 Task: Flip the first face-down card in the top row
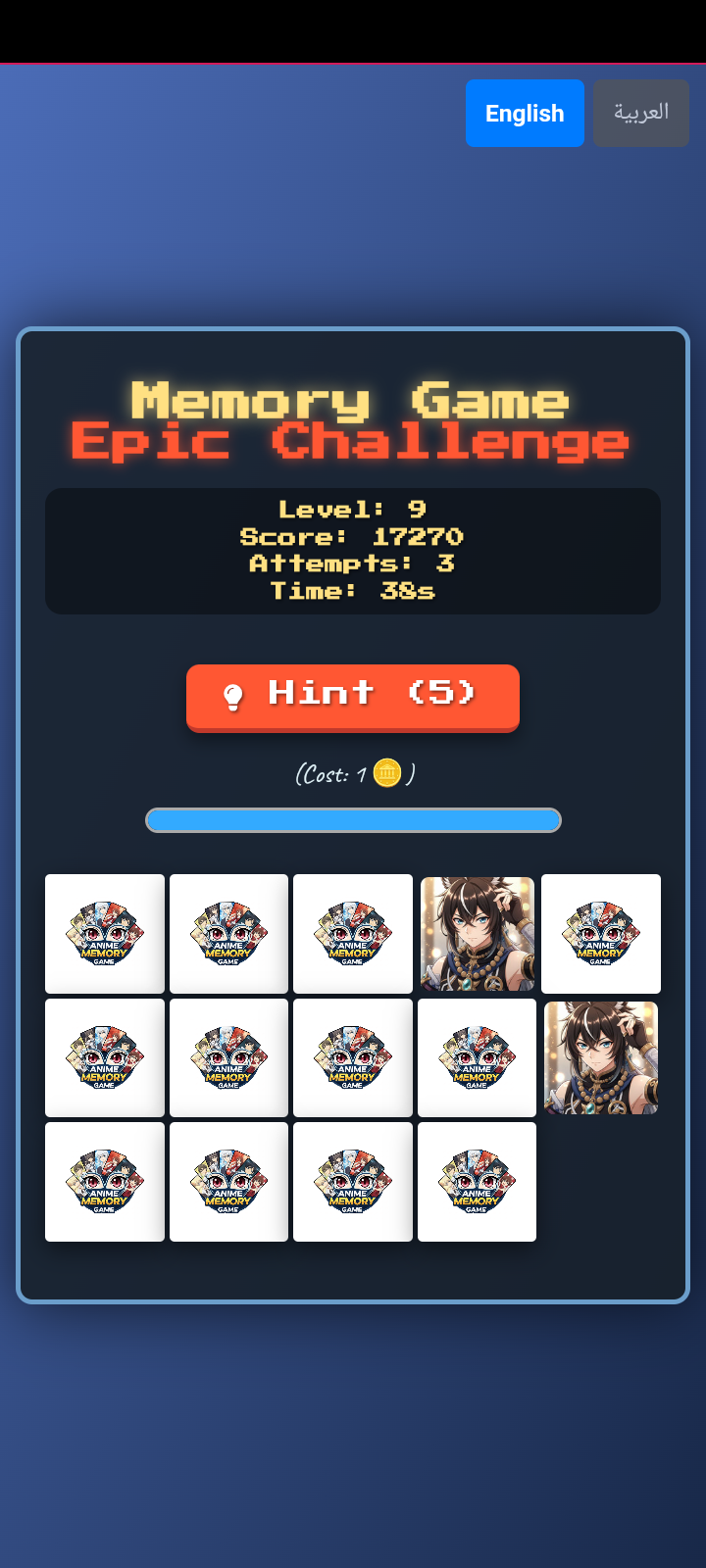point(105,934)
